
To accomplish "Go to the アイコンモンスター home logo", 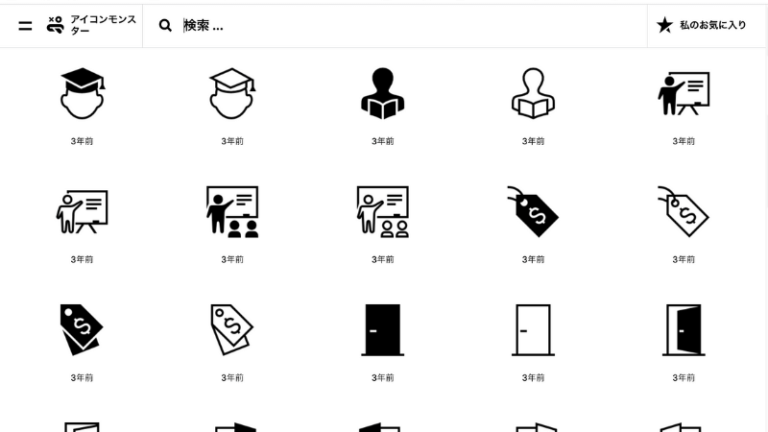I will (x=91, y=25).
